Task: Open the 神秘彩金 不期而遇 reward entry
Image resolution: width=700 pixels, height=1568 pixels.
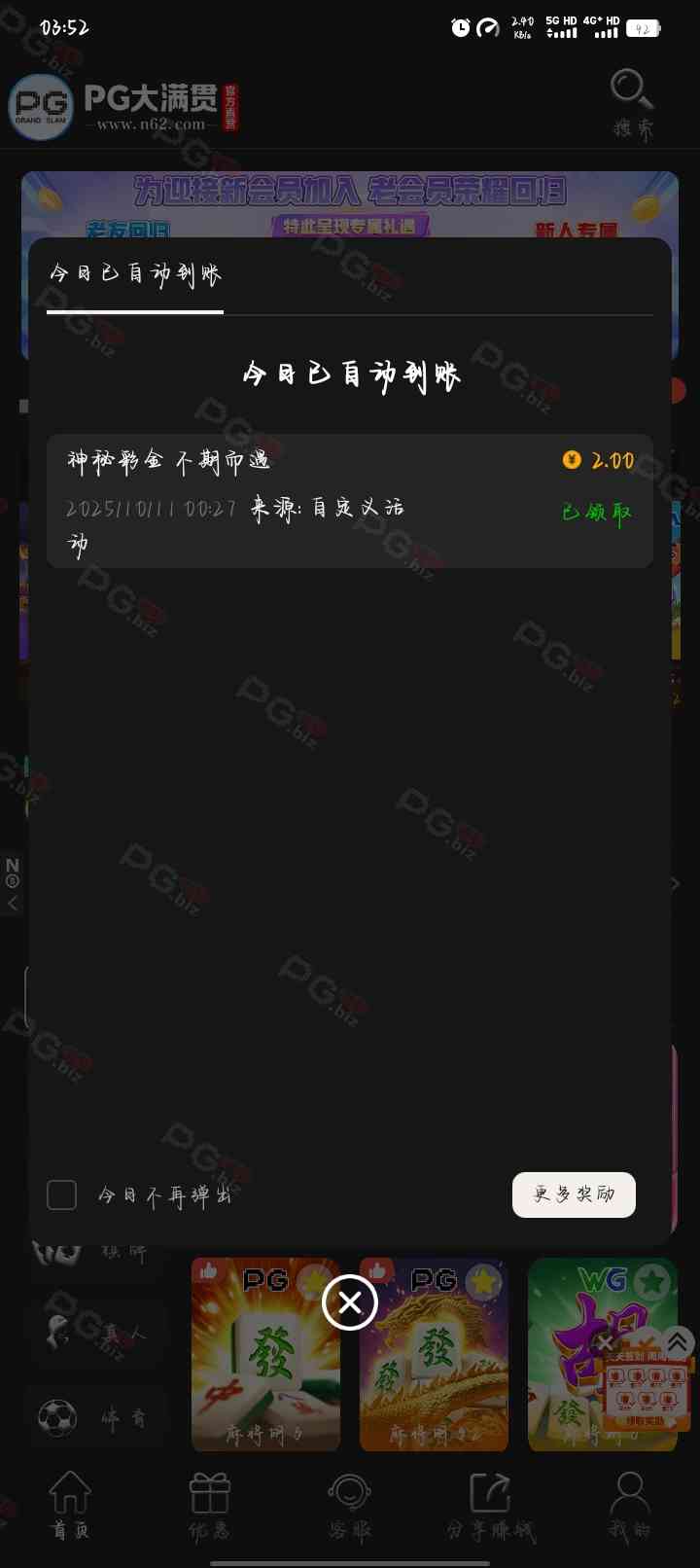Action: coord(350,500)
